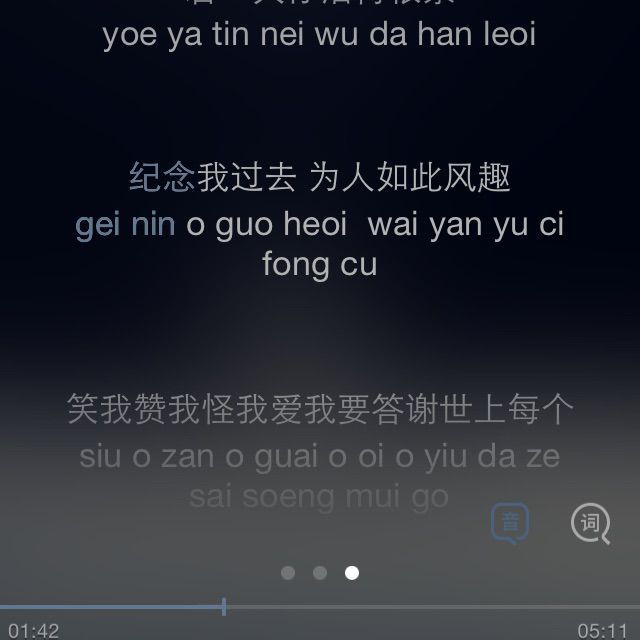Tap the playback progress bar handle
640x640 pixels.
coord(224,606)
